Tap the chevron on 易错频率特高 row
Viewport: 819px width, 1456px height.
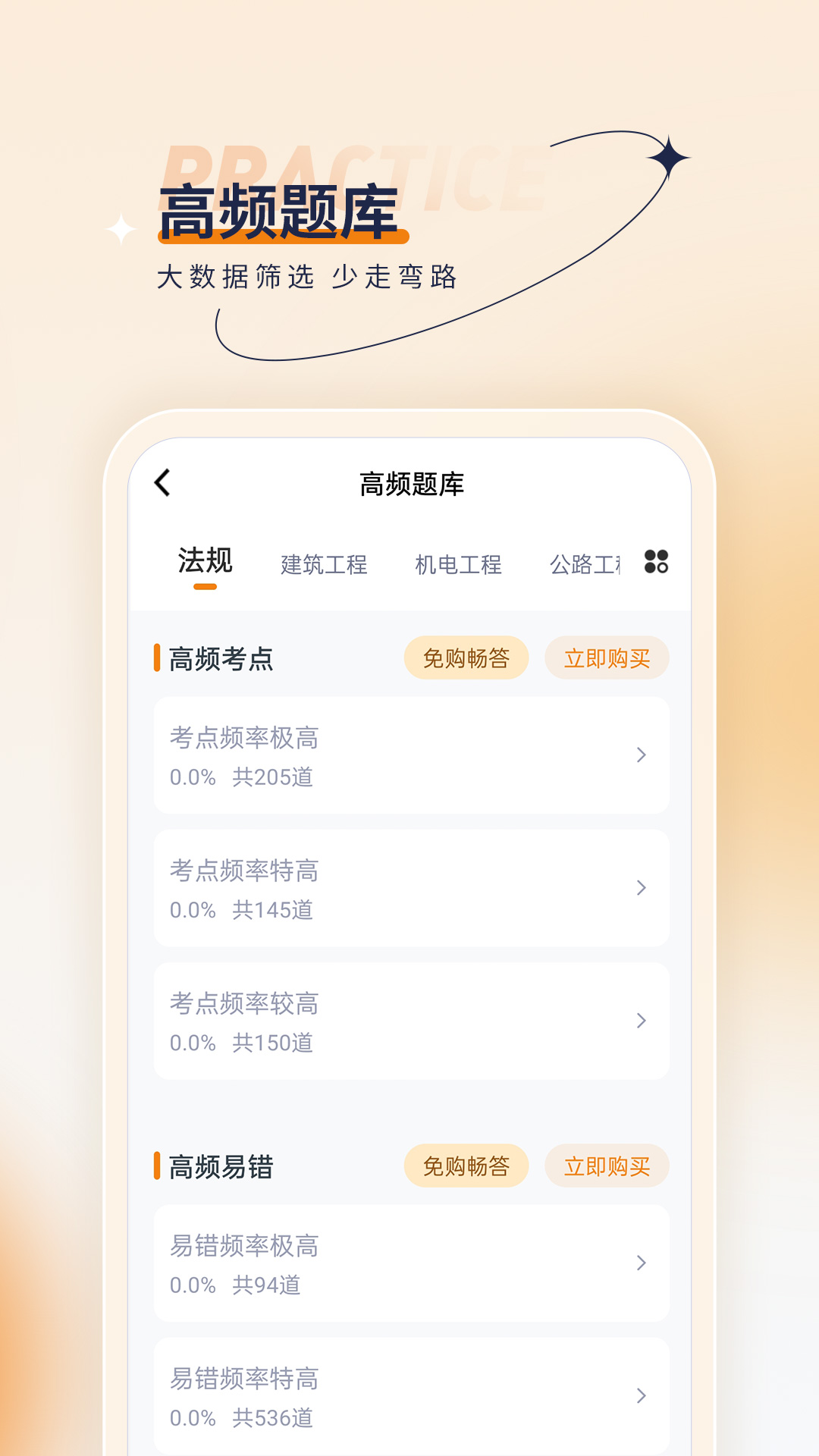click(x=641, y=1395)
